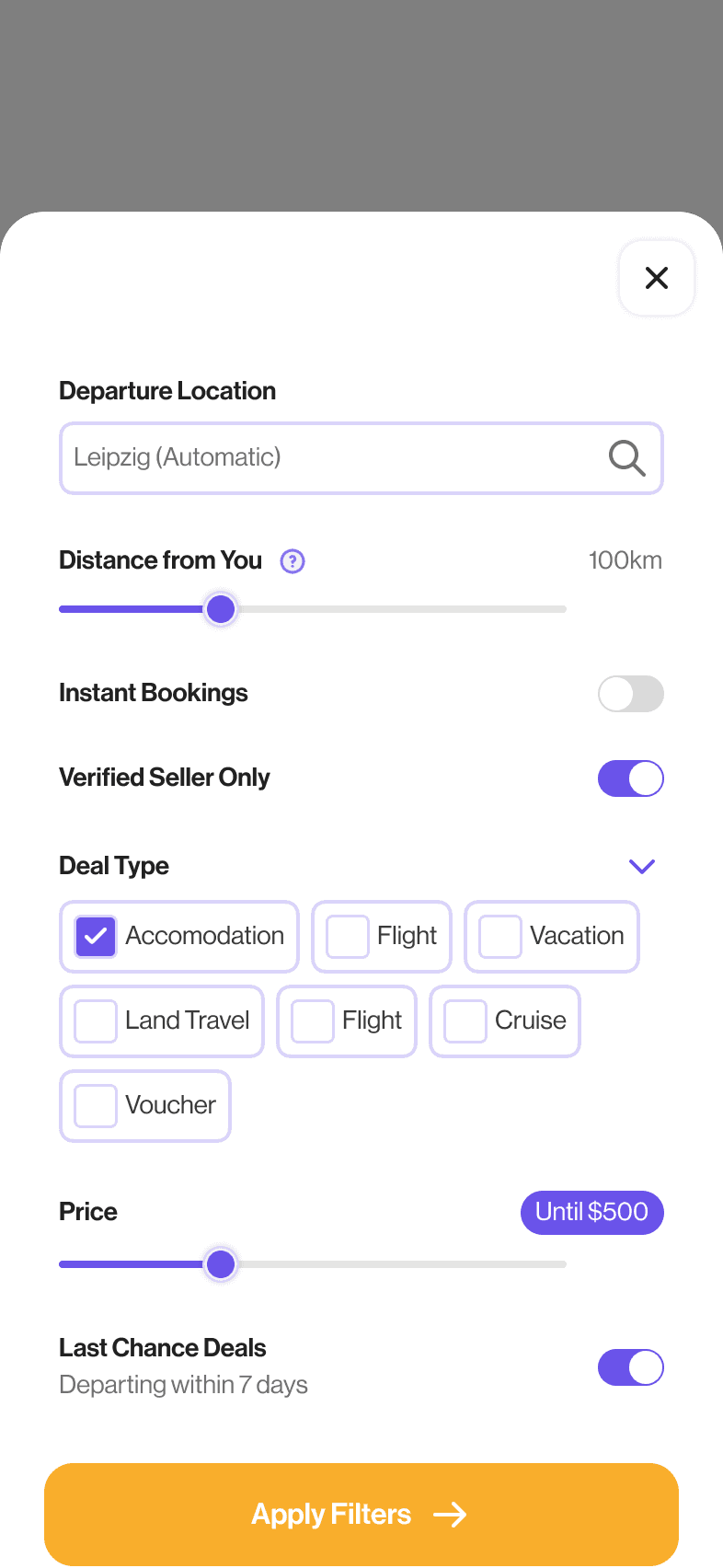Click the checkmark inside the Accomodation checkbox
This screenshot has width=723, height=1568.
coord(95,936)
